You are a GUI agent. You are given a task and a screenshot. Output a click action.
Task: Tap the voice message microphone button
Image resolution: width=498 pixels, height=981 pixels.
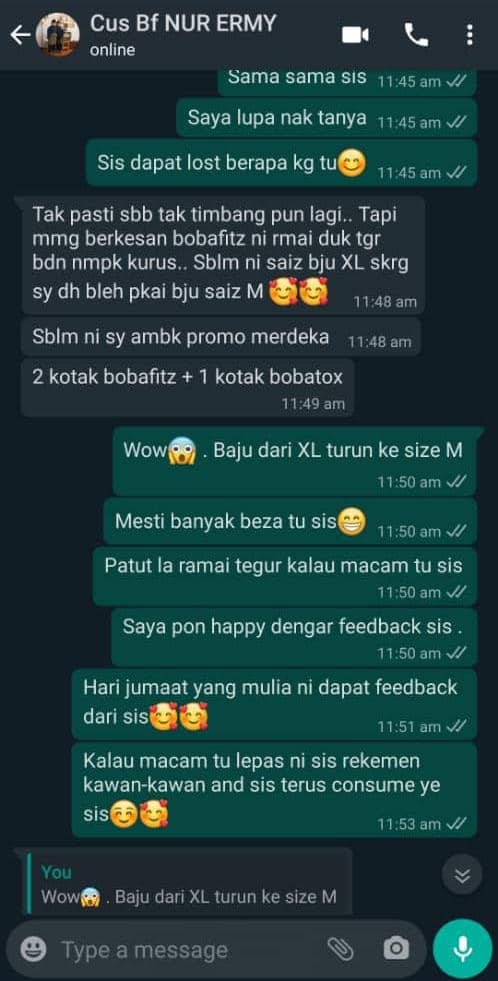click(x=462, y=949)
